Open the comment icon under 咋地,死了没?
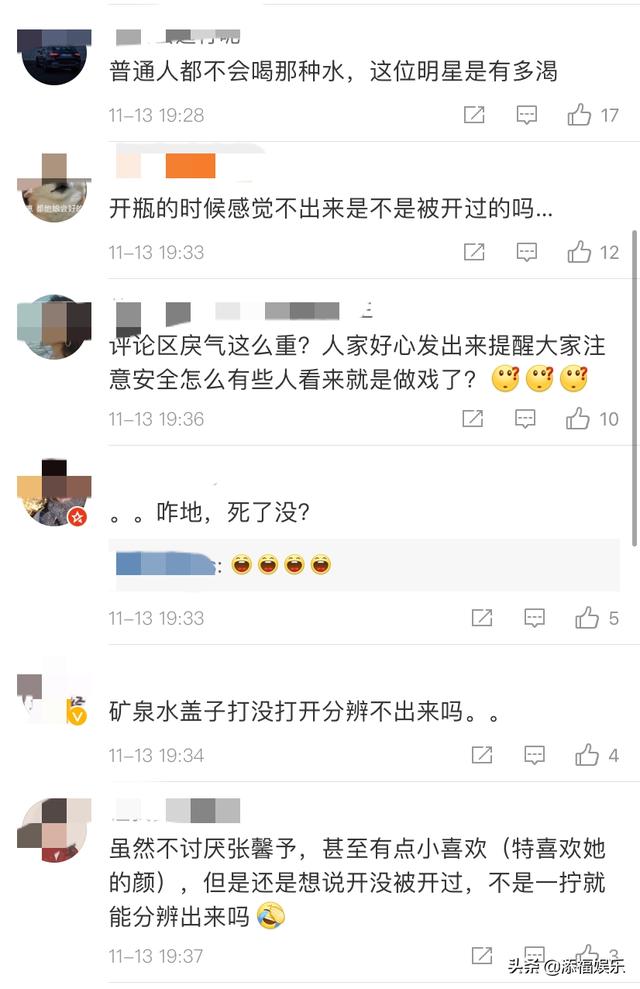This screenshot has height=989, width=640. click(535, 618)
